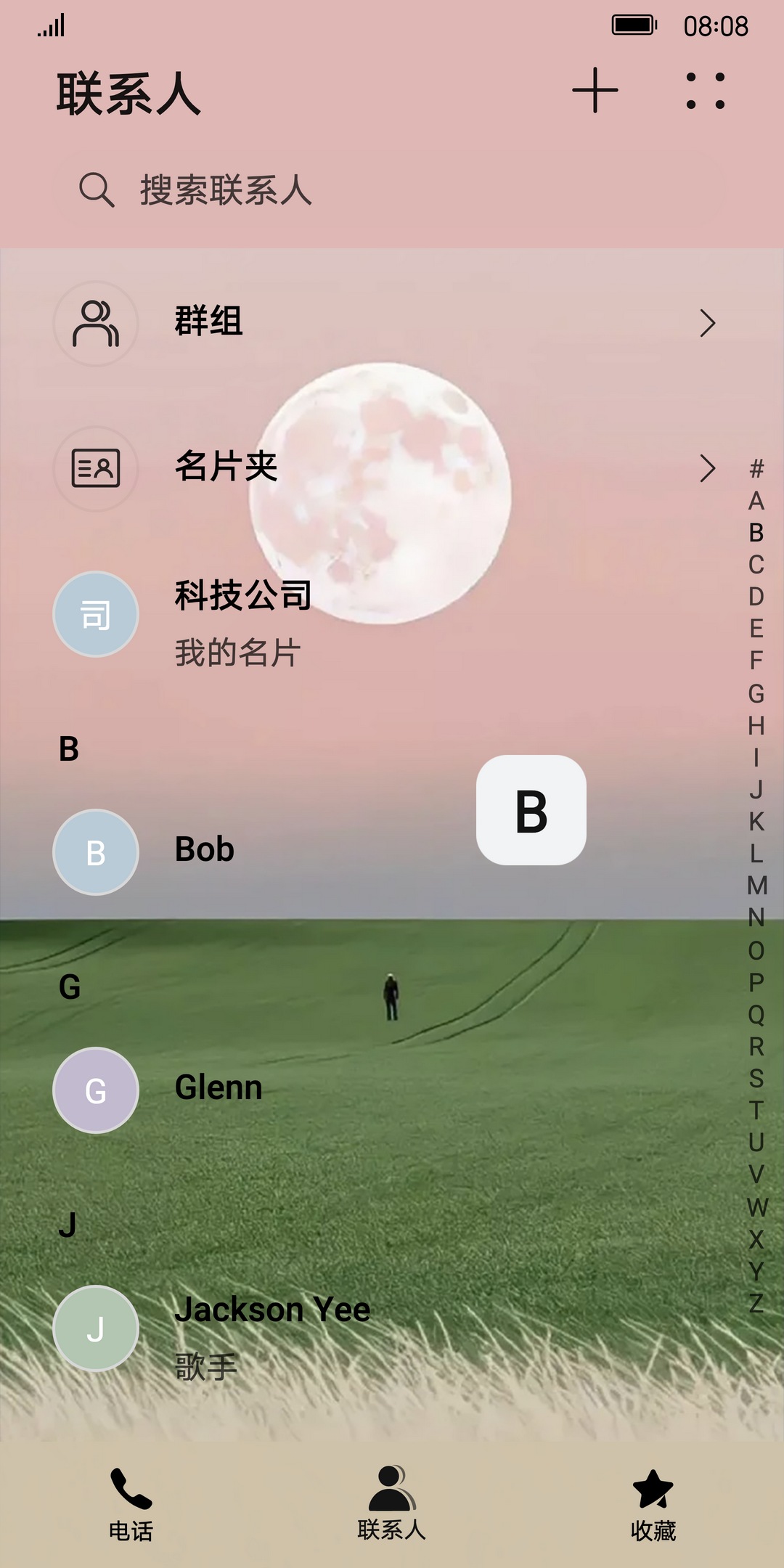This screenshot has height=1568, width=784.
Task: Jump to letter Z in index bar
Action: coord(756,1304)
